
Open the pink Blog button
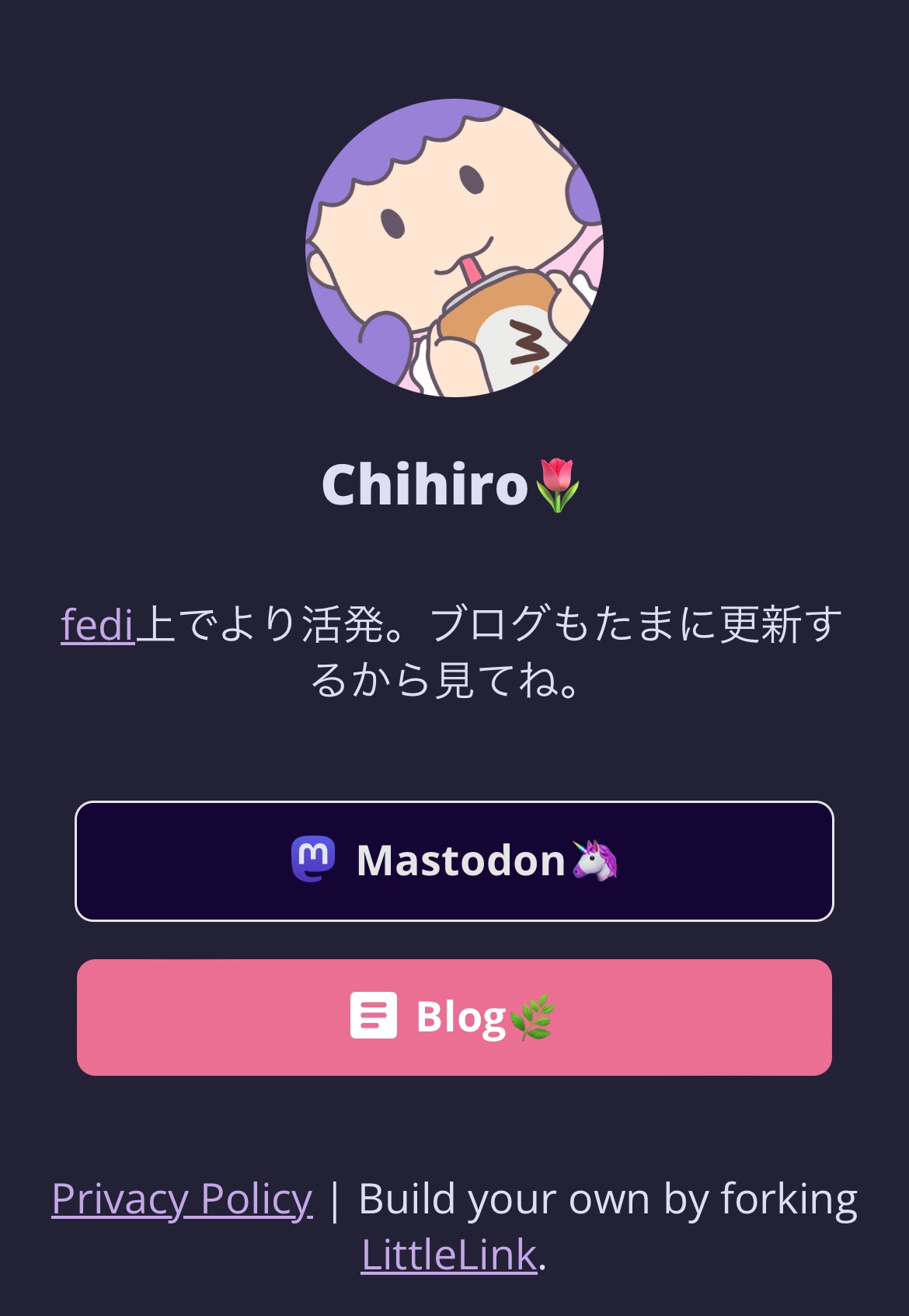tap(454, 1018)
